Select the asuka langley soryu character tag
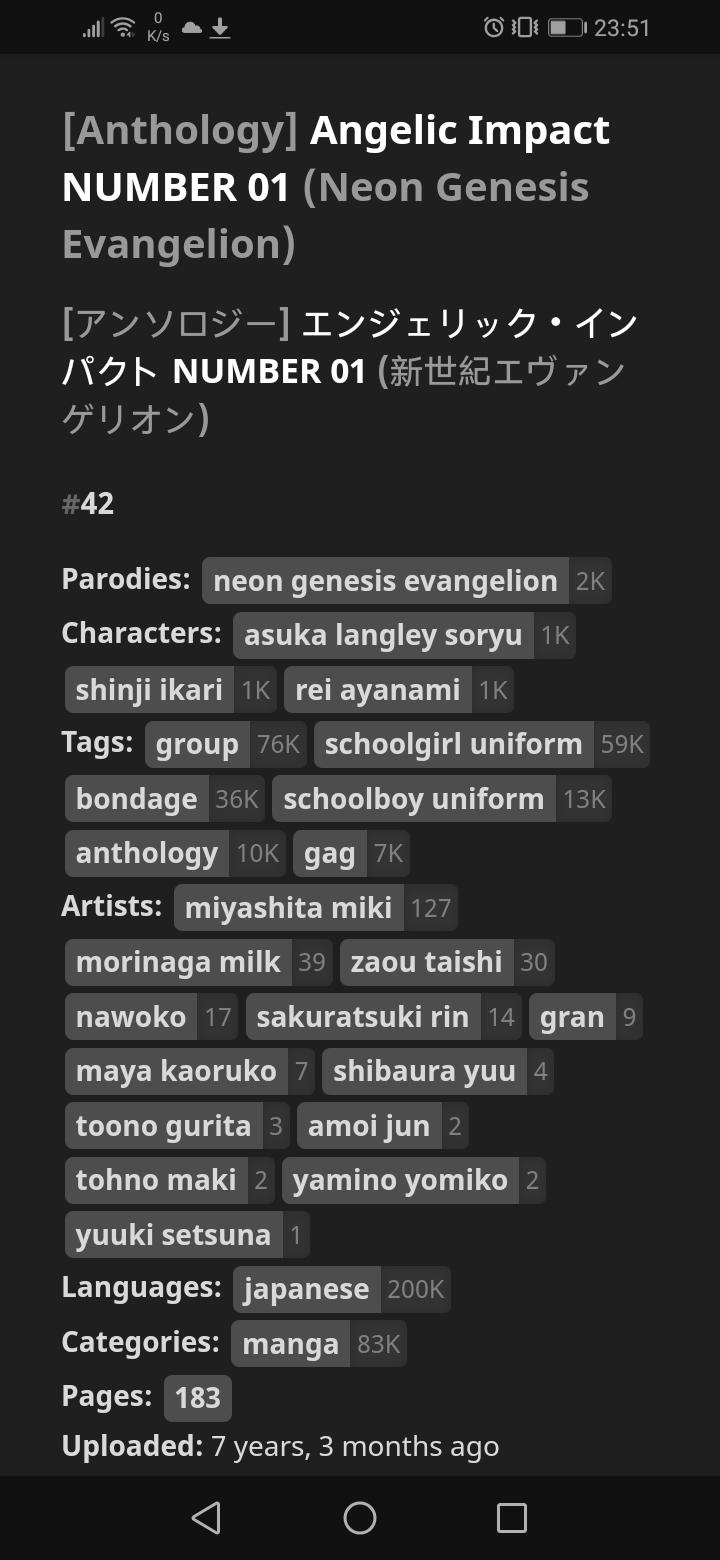Screen dimensions: 720x1560 (x=383, y=635)
